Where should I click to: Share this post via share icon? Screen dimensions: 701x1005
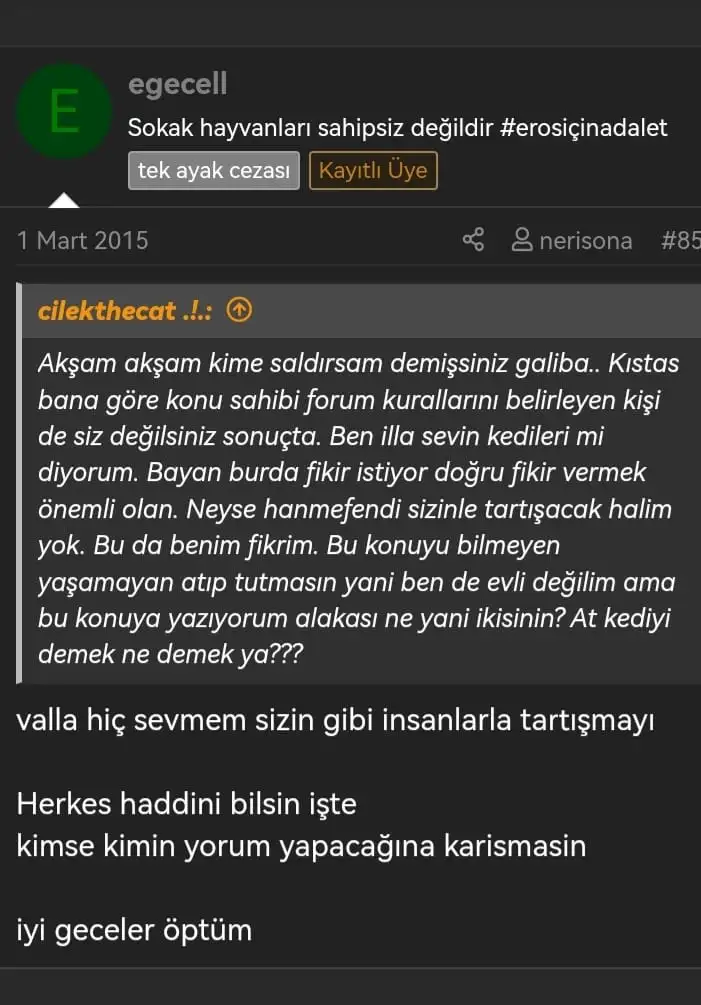473,241
